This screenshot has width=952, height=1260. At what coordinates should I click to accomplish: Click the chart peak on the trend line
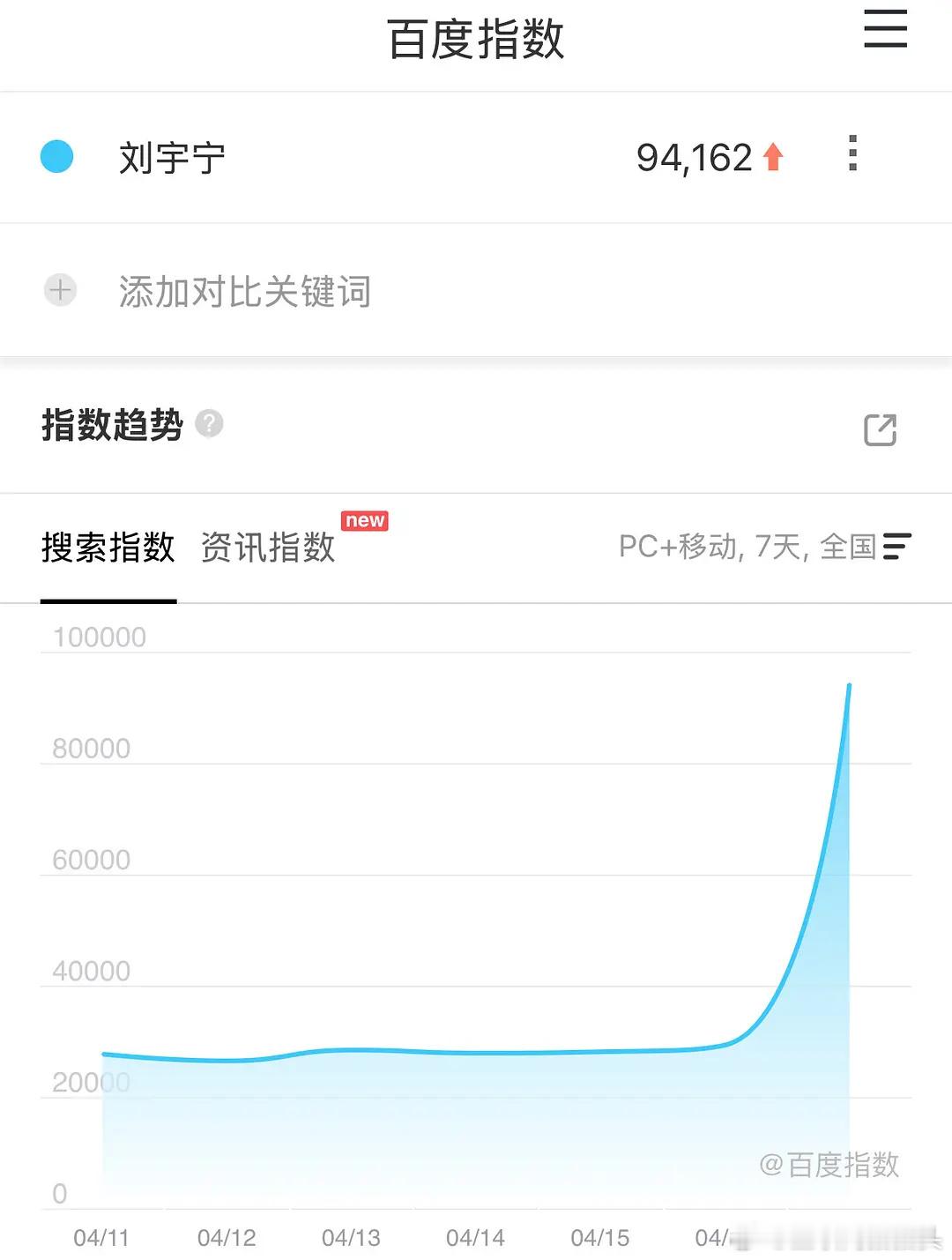(849, 686)
